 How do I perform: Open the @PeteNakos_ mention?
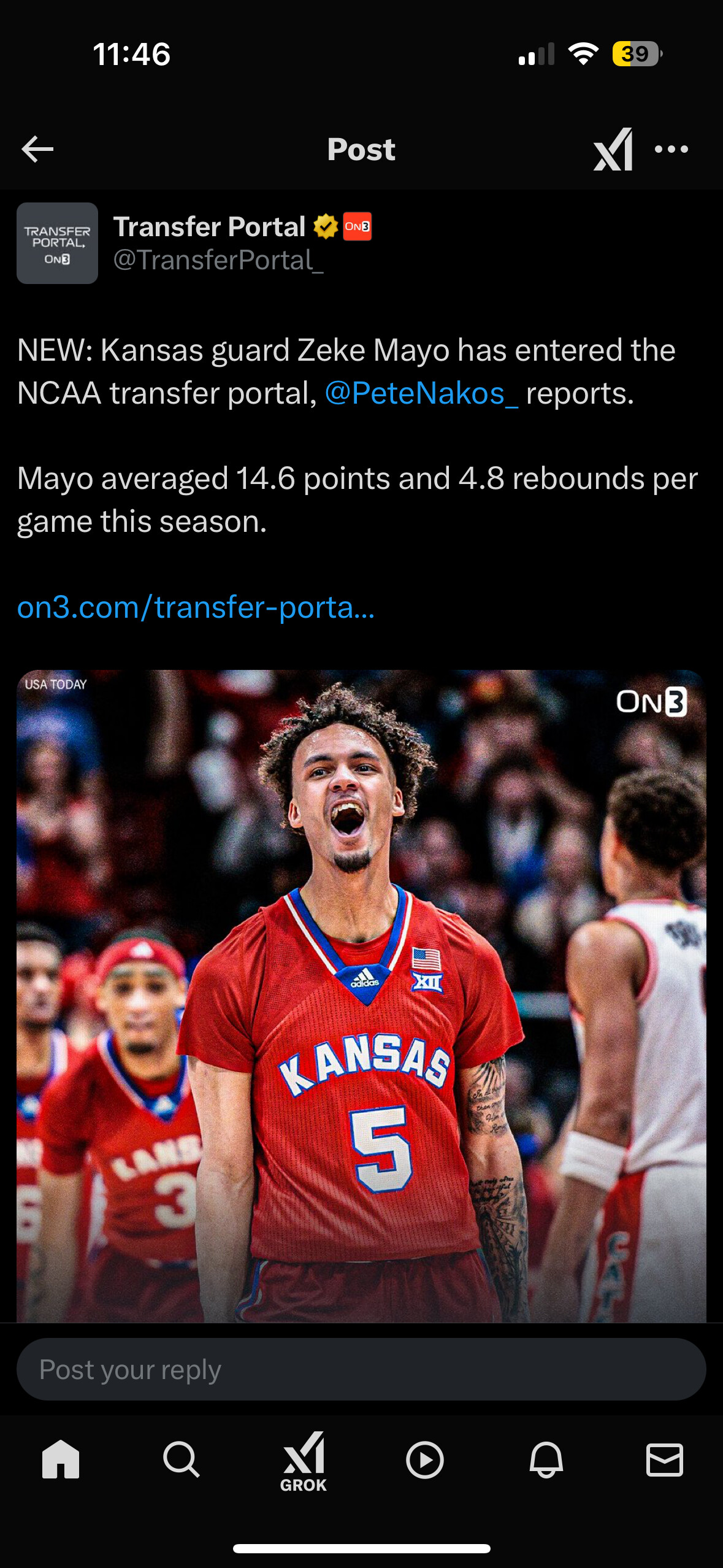click(421, 393)
